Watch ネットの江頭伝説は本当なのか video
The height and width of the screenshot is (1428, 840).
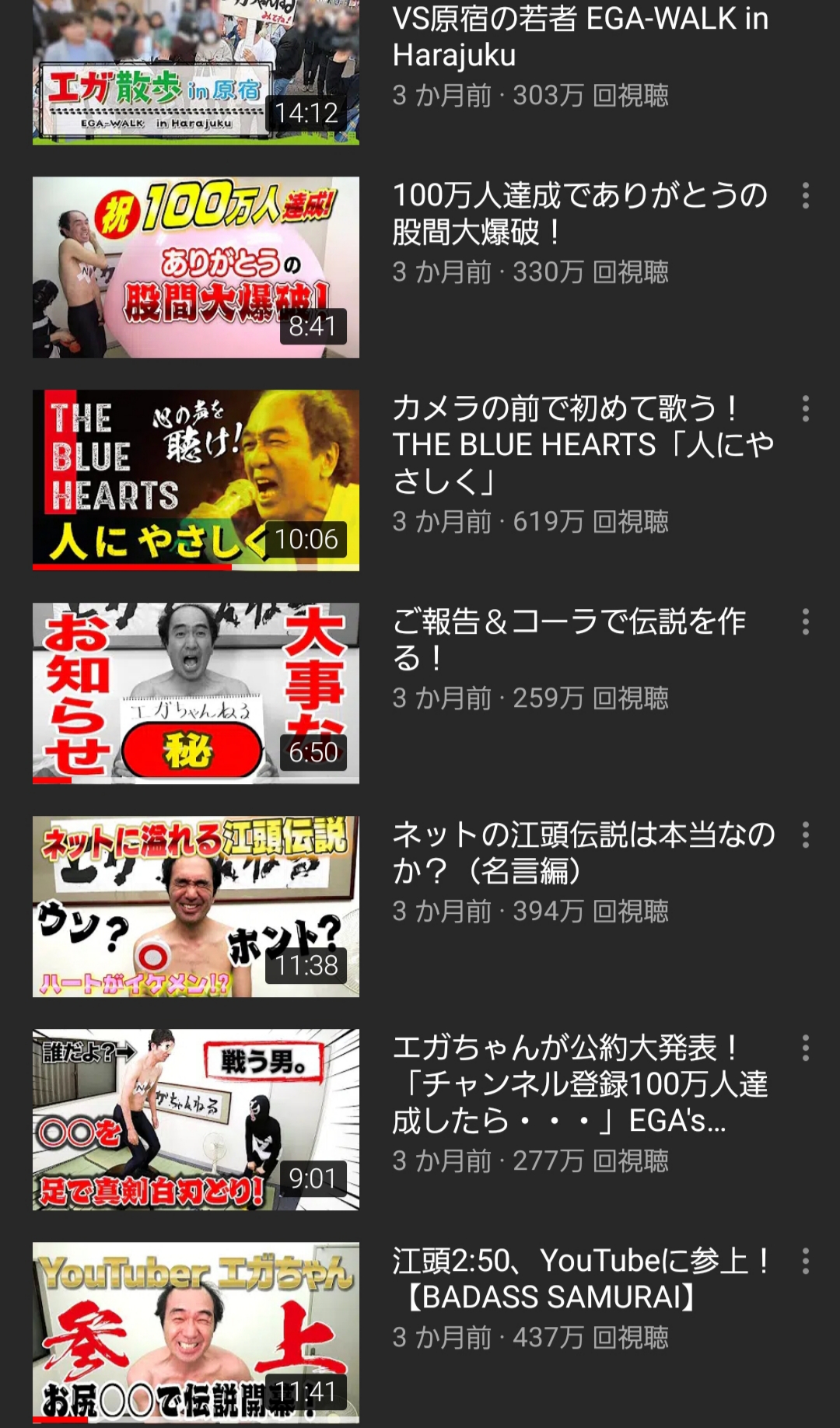coord(196,906)
